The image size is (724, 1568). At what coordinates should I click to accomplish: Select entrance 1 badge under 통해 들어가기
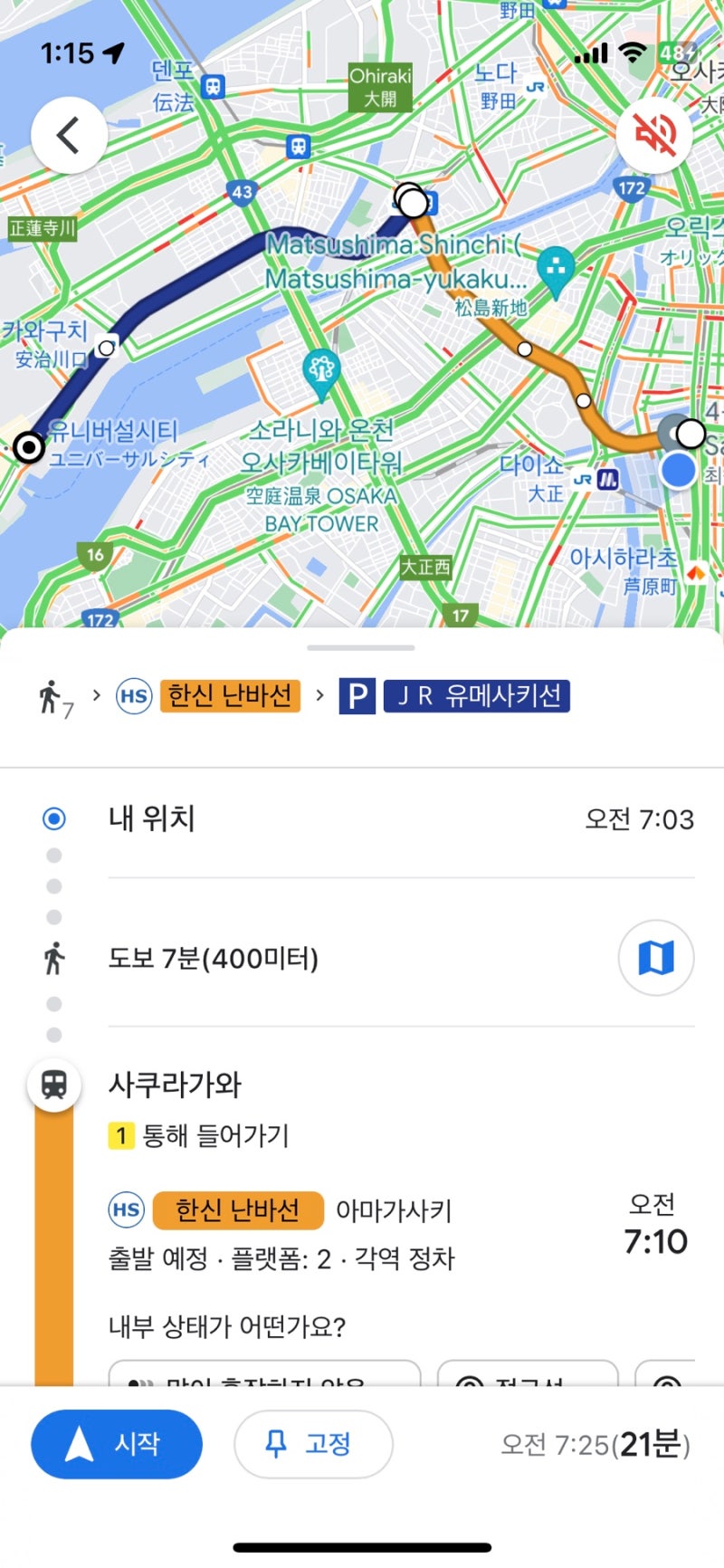(120, 1135)
